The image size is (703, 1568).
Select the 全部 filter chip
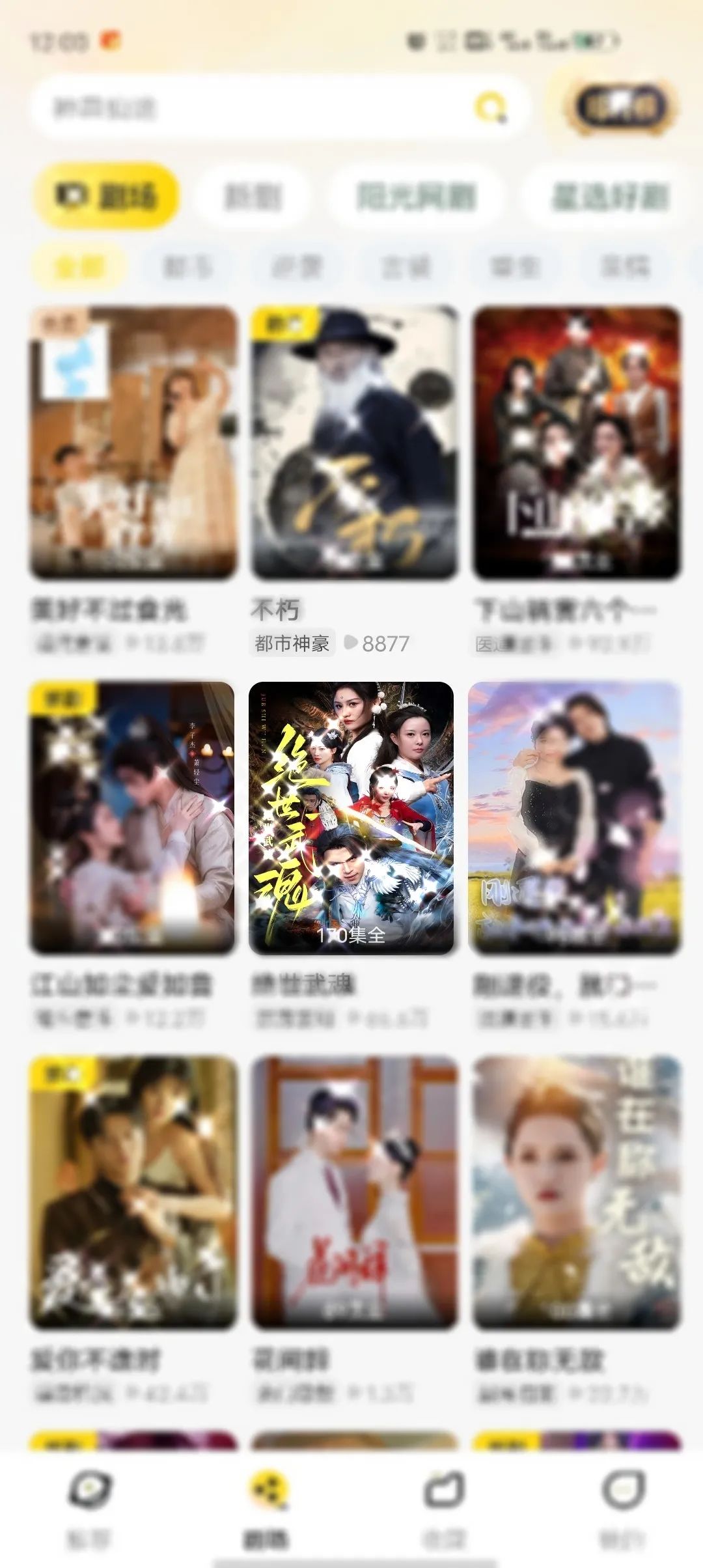point(79,267)
